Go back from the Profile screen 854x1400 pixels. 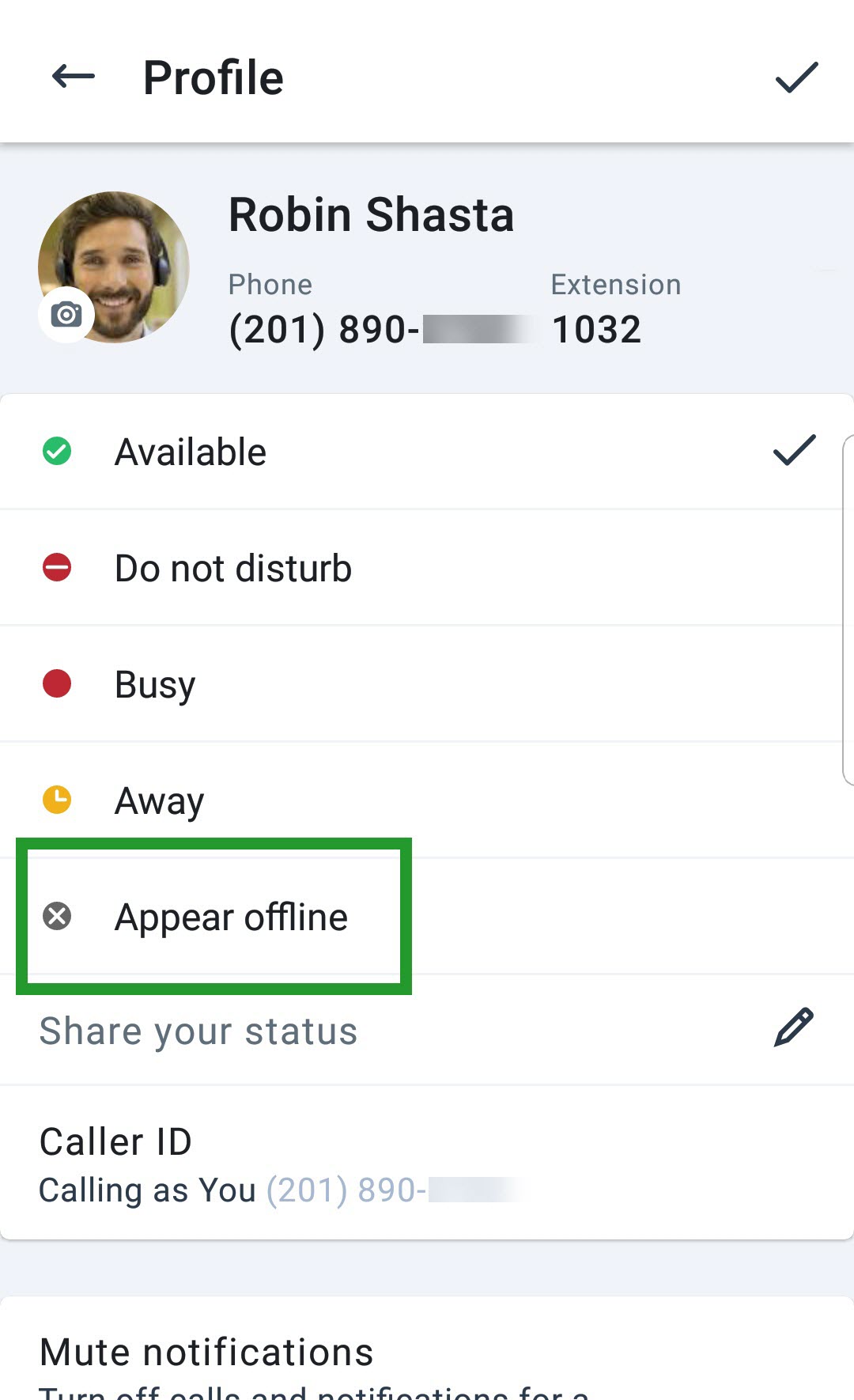pyautogui.click(x=74, y=77)
